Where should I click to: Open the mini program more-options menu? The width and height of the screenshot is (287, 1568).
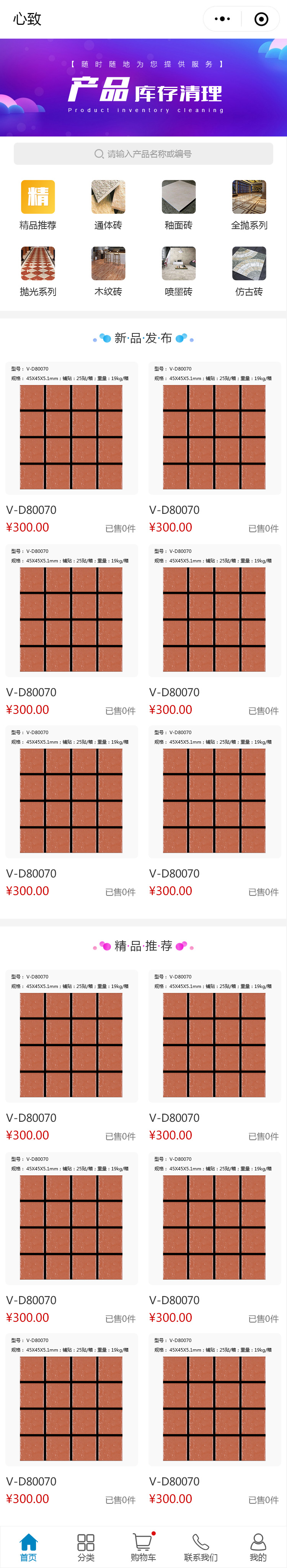coord(222,19)
